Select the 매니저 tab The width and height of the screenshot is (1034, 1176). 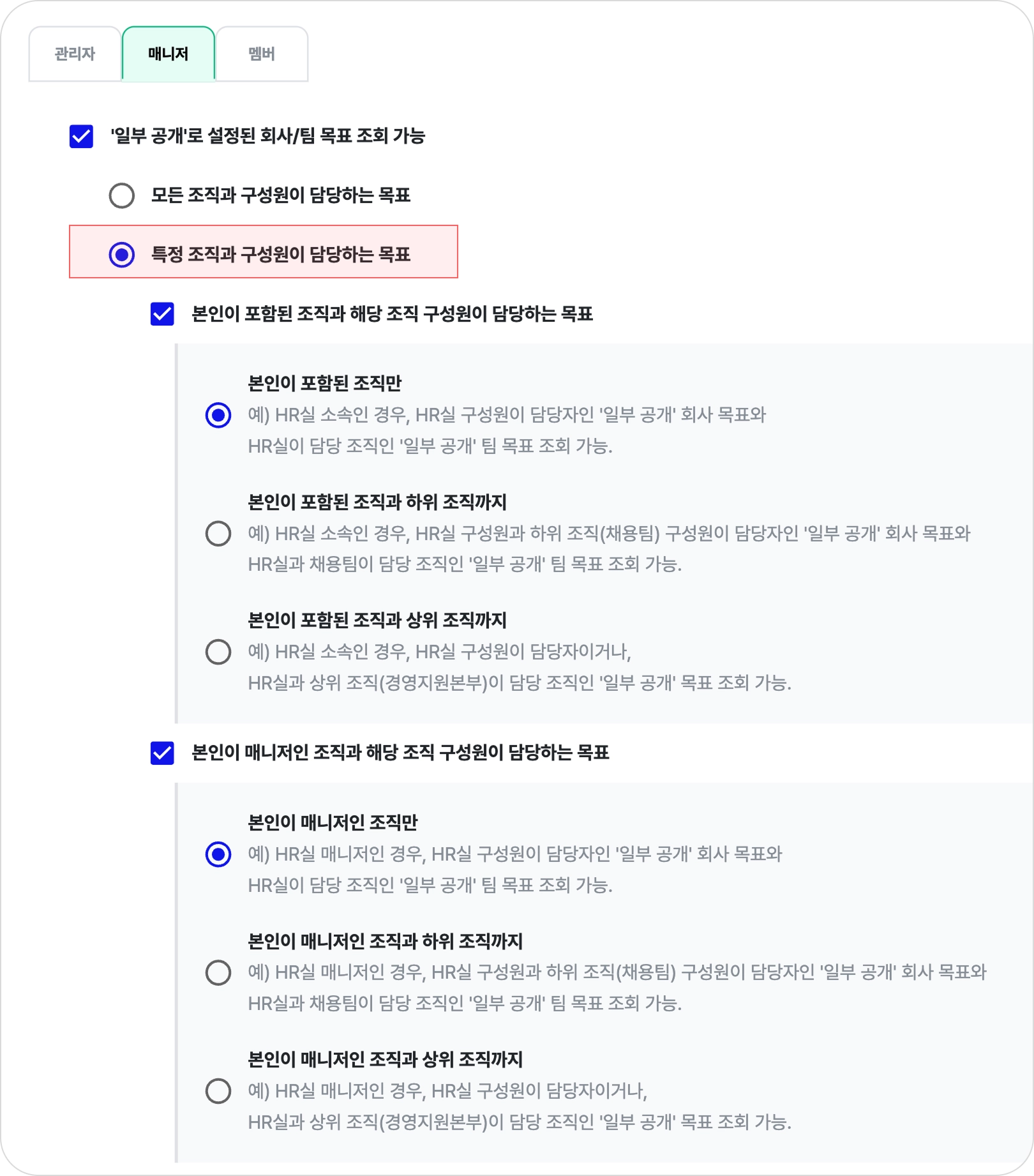(x=168, y=54)
